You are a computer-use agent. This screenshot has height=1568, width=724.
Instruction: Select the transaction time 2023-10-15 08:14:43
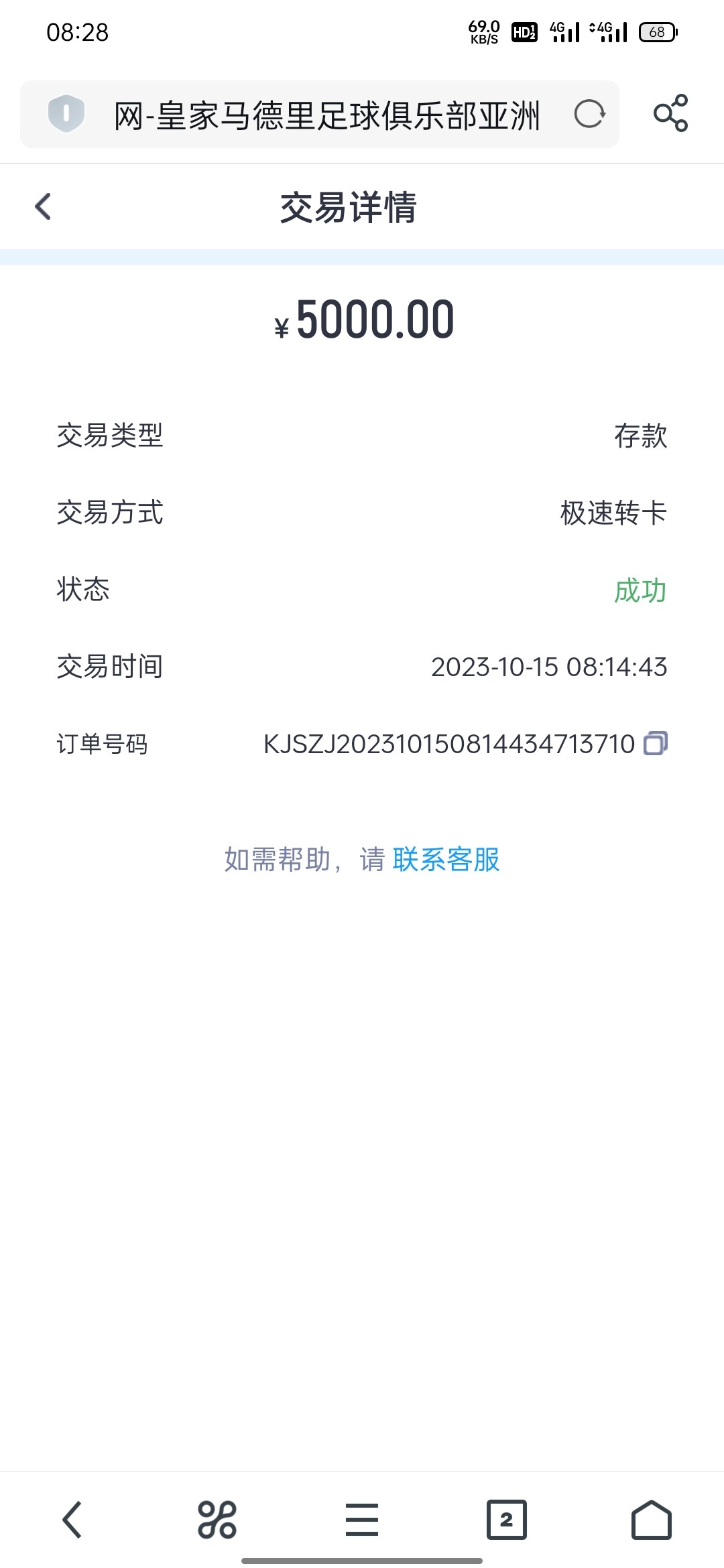pyautogui.click(x=548, y=667)
